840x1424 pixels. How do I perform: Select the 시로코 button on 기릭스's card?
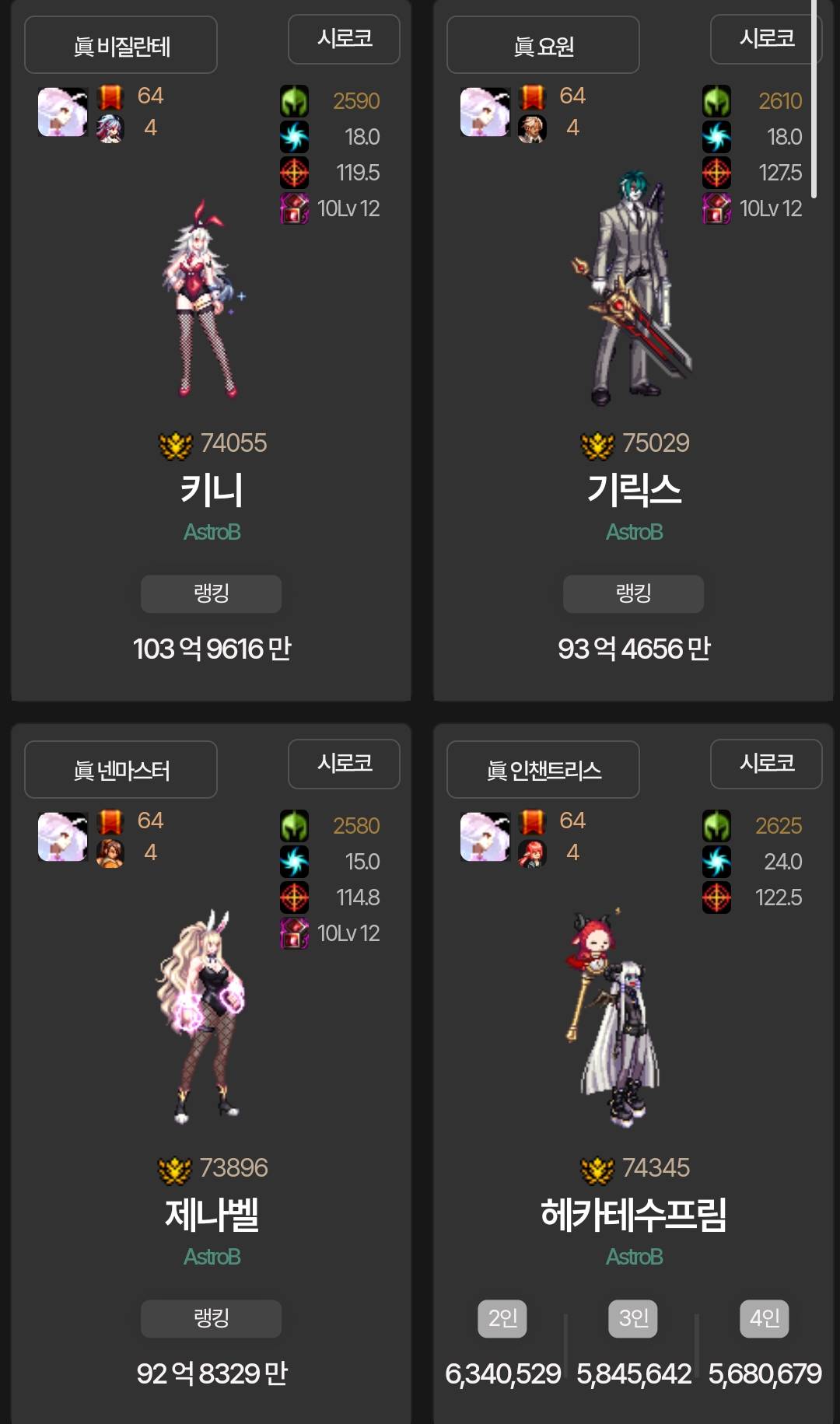point(766,39)
